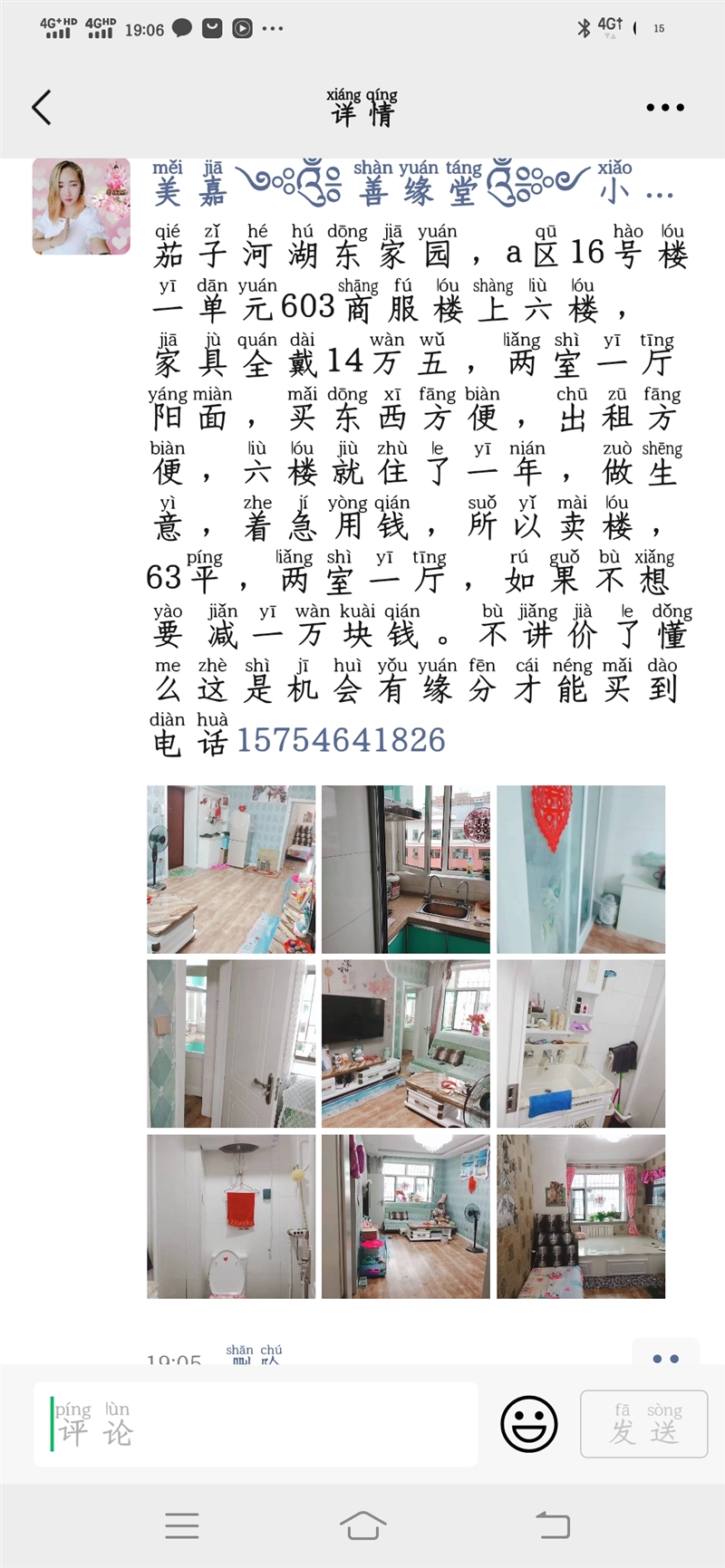Open the poster's profile avatar
This screenshot has height=1568, width=725.
82,207
